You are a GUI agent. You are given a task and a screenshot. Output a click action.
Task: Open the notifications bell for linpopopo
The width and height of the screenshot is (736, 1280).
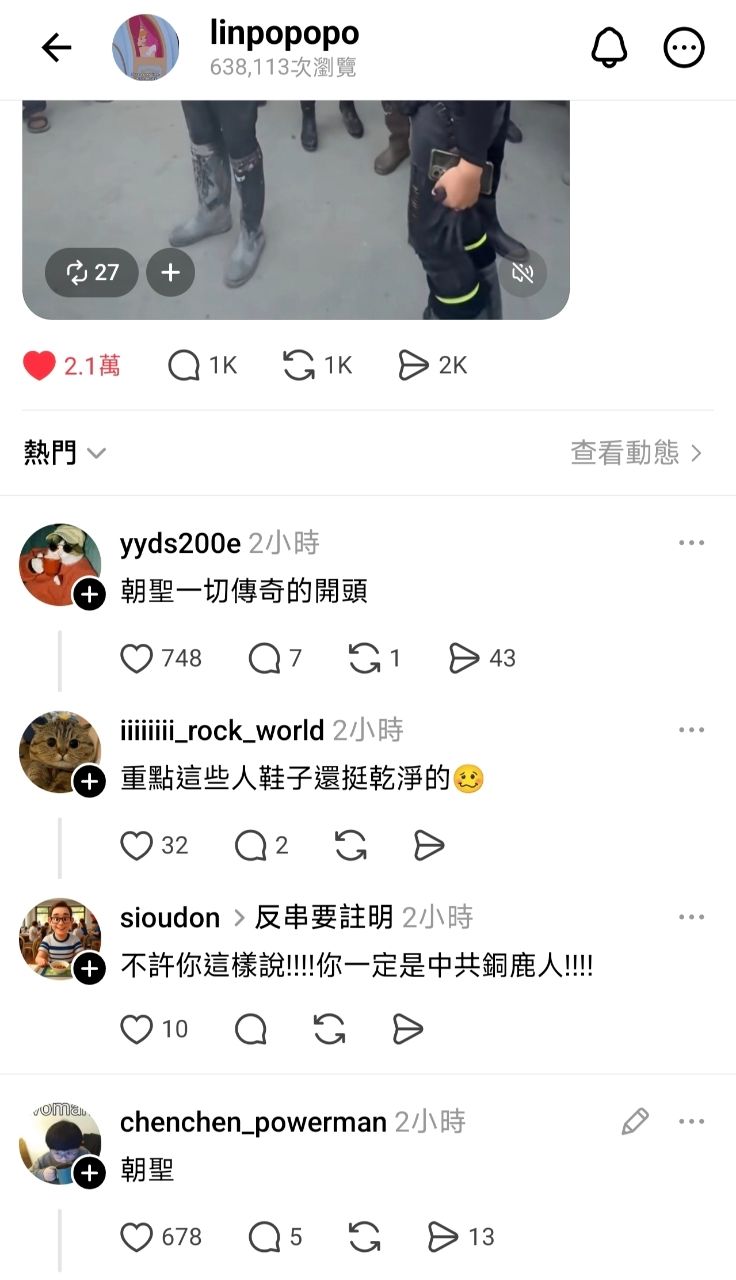[609, 47]
